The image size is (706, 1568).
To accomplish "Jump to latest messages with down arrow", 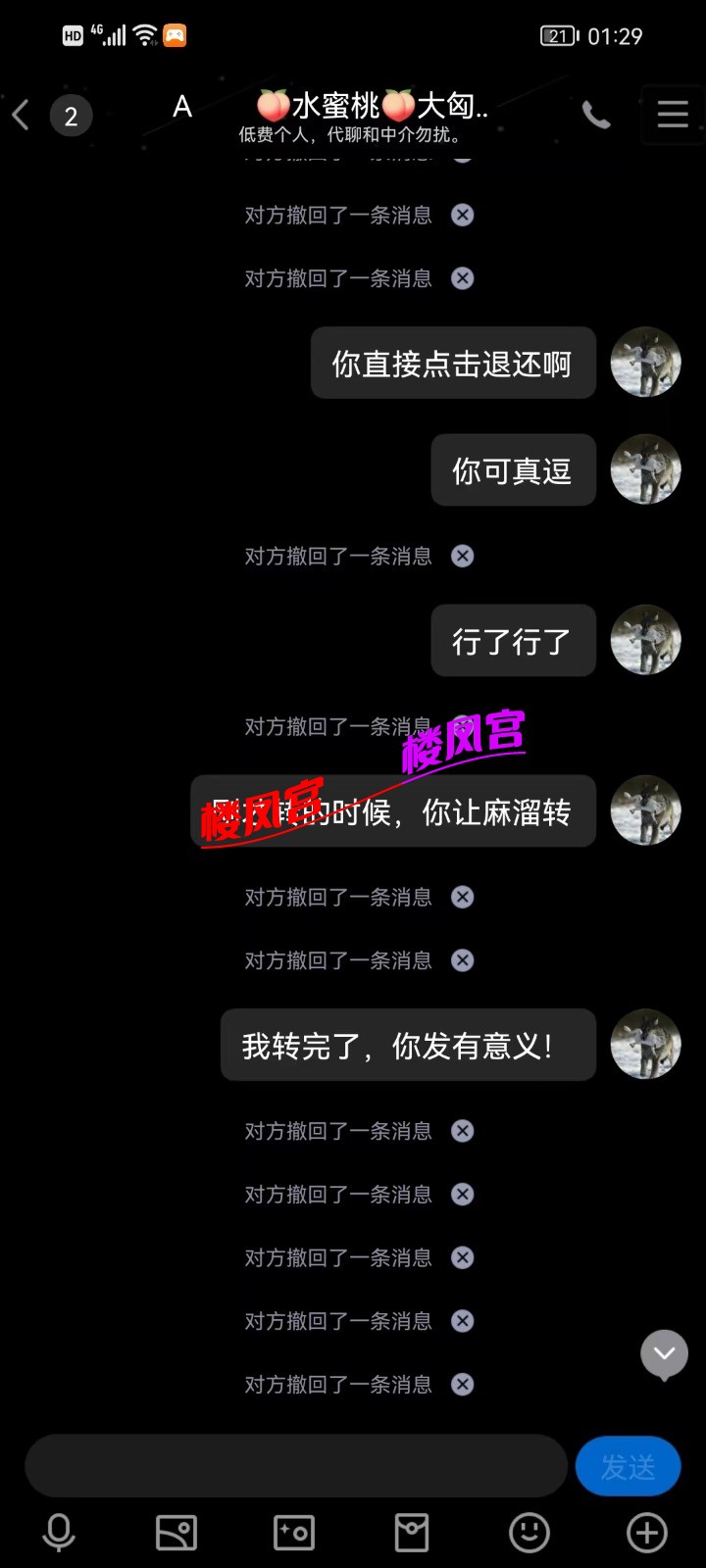I will (x=664, y=1354).
